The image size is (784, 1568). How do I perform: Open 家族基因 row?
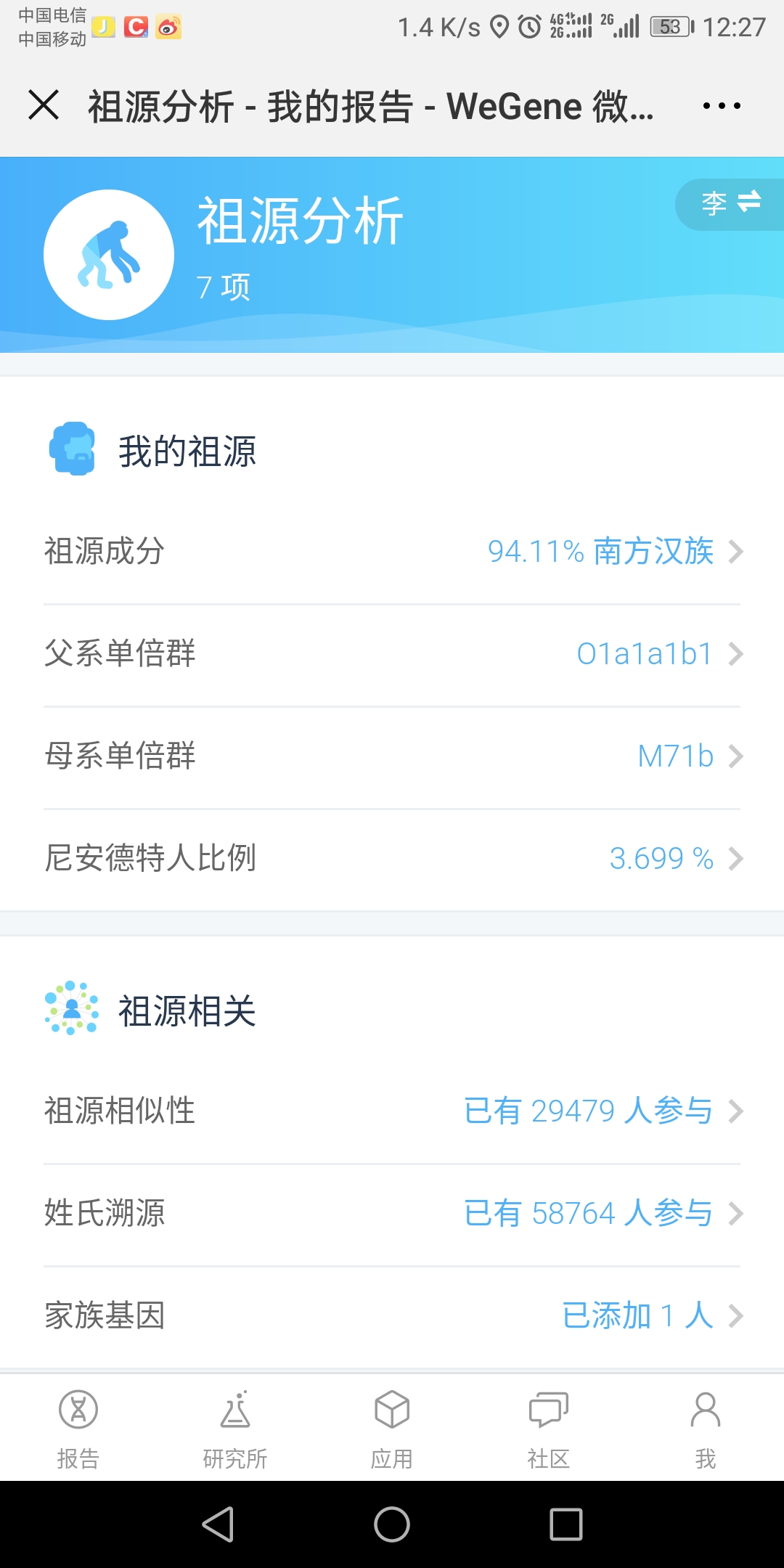click(x=392, y=1316)
